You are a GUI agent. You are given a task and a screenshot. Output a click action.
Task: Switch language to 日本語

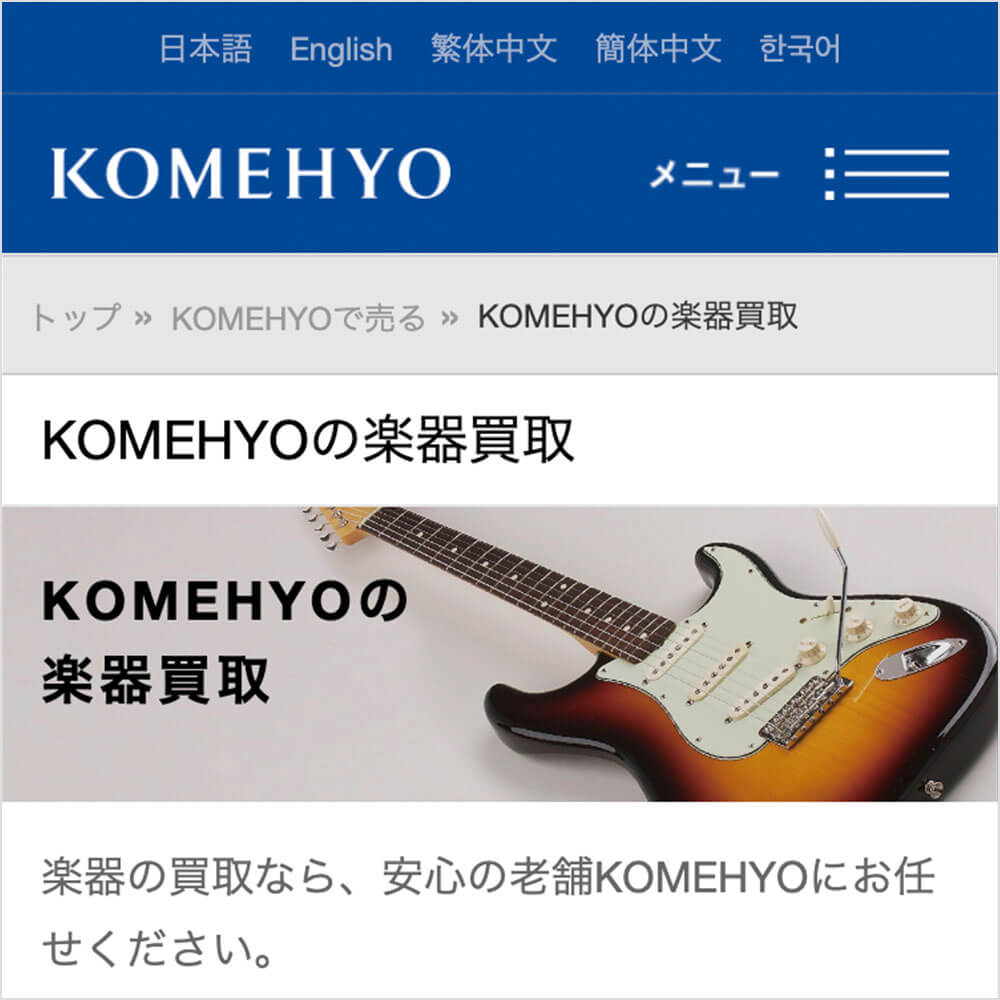pos(205,49)
